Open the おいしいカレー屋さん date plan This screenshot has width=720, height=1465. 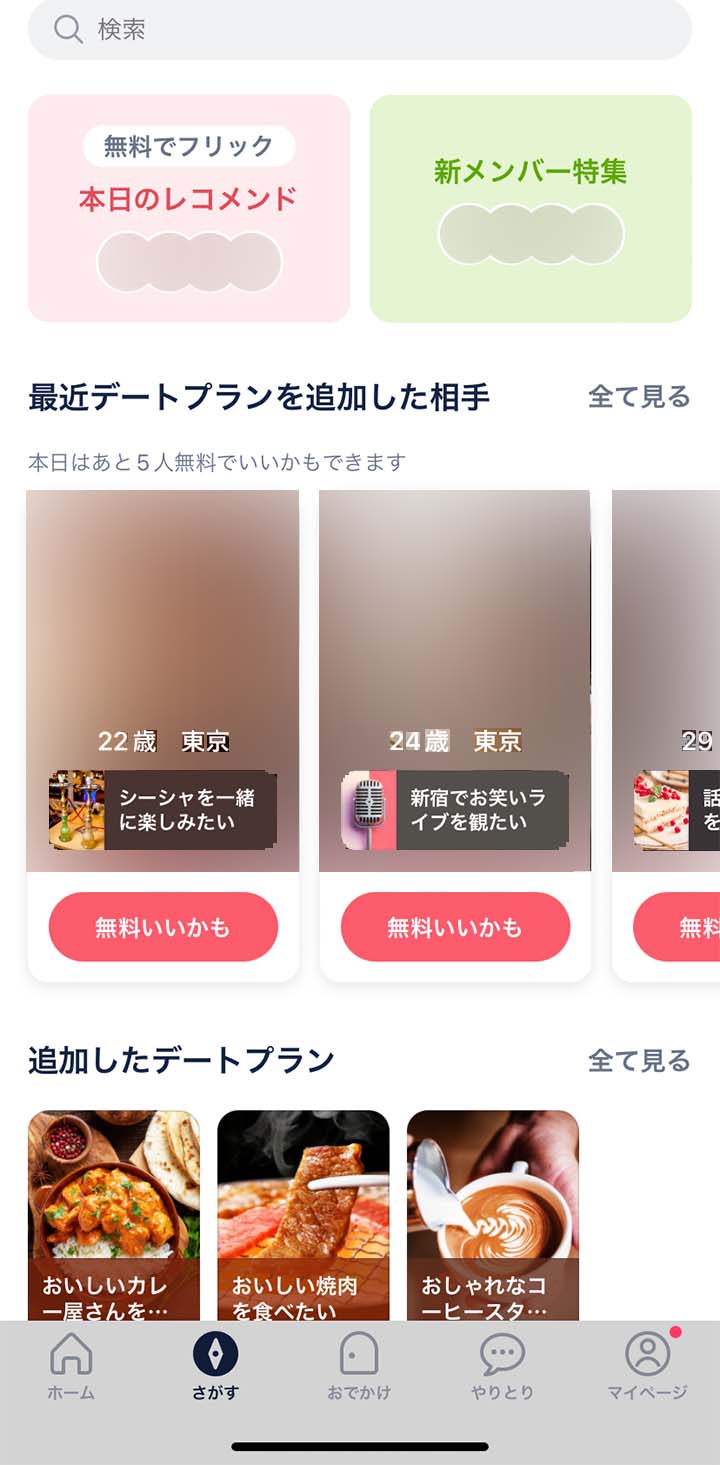[x=114, y=1215]
